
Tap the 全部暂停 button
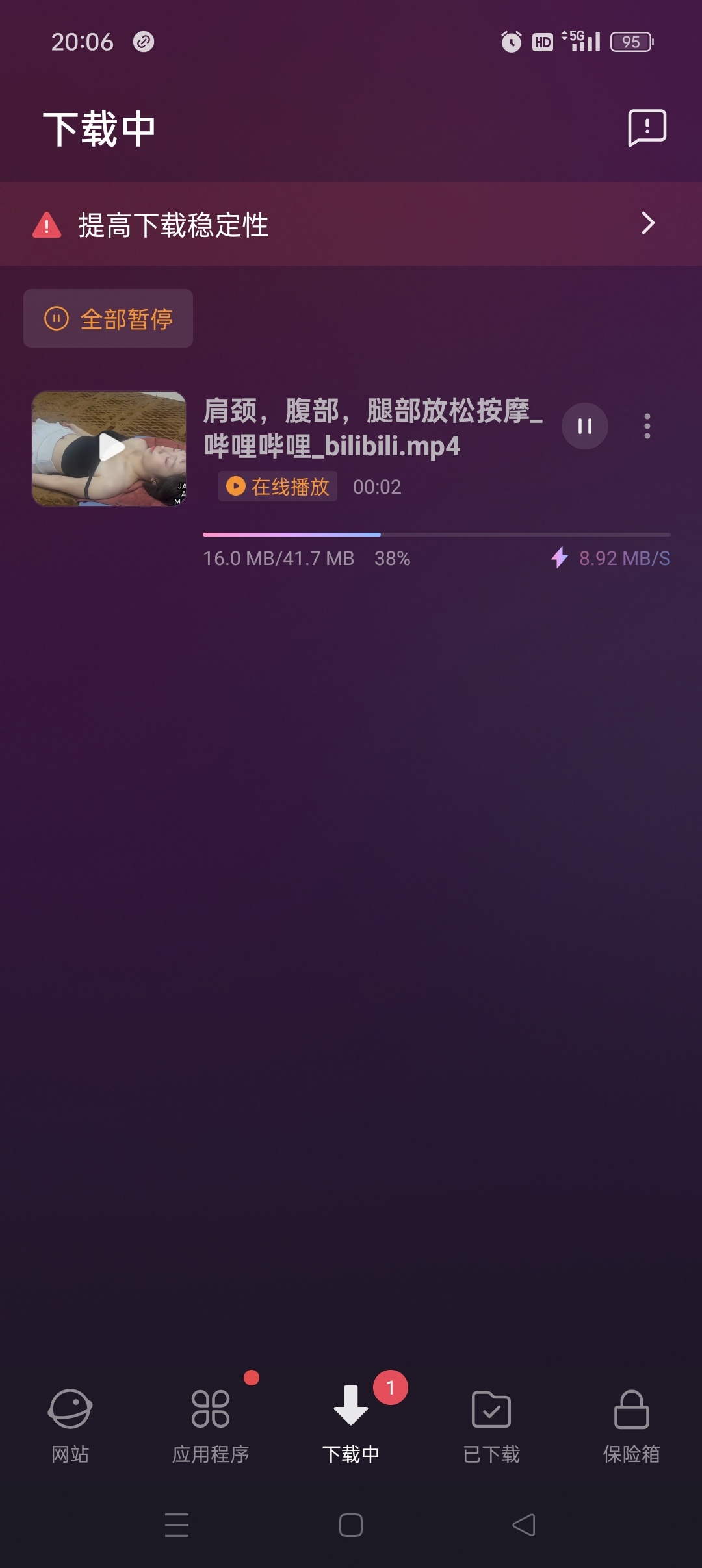point(109,319)
